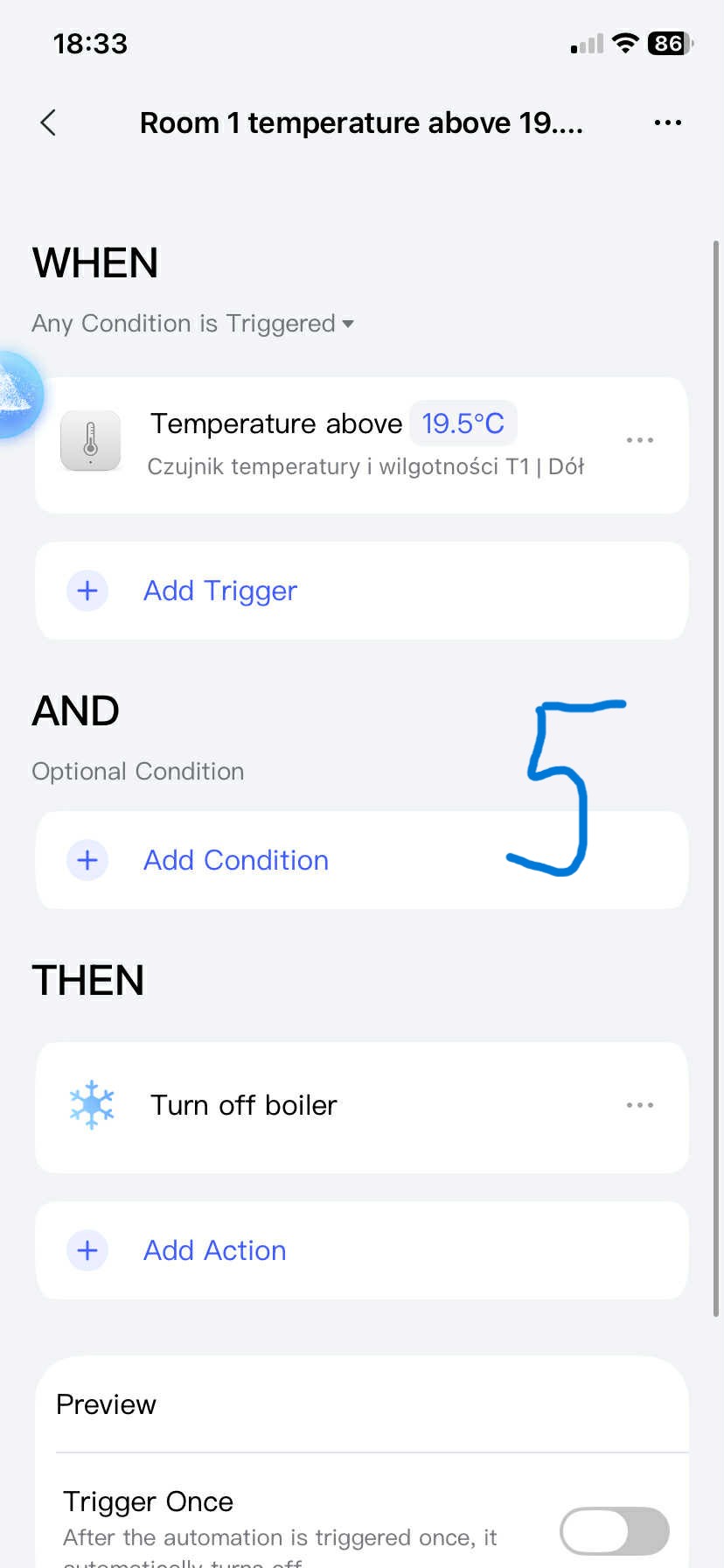
Task: Go back using the top arrow
Action: 48,122
